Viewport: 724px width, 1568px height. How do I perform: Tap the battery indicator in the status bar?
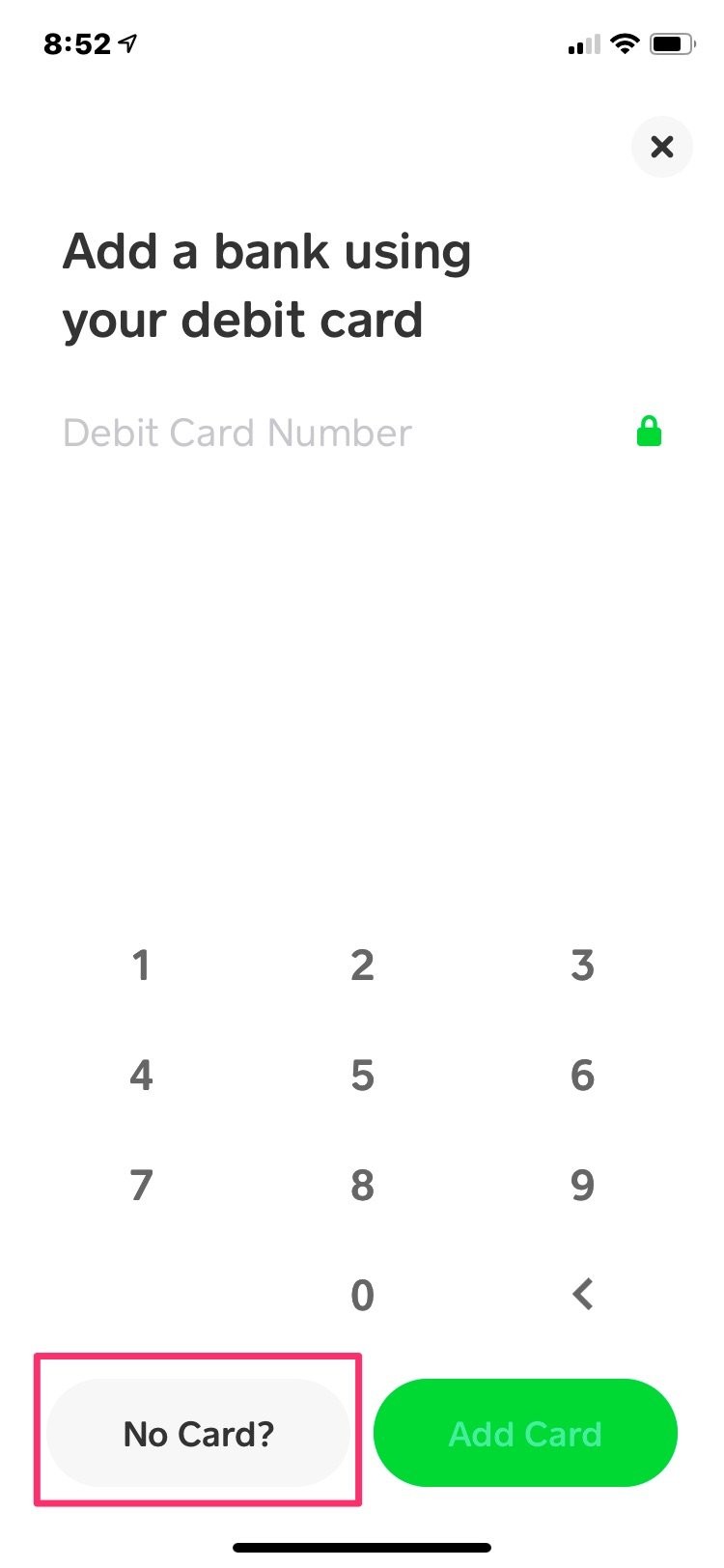[672, 42]
